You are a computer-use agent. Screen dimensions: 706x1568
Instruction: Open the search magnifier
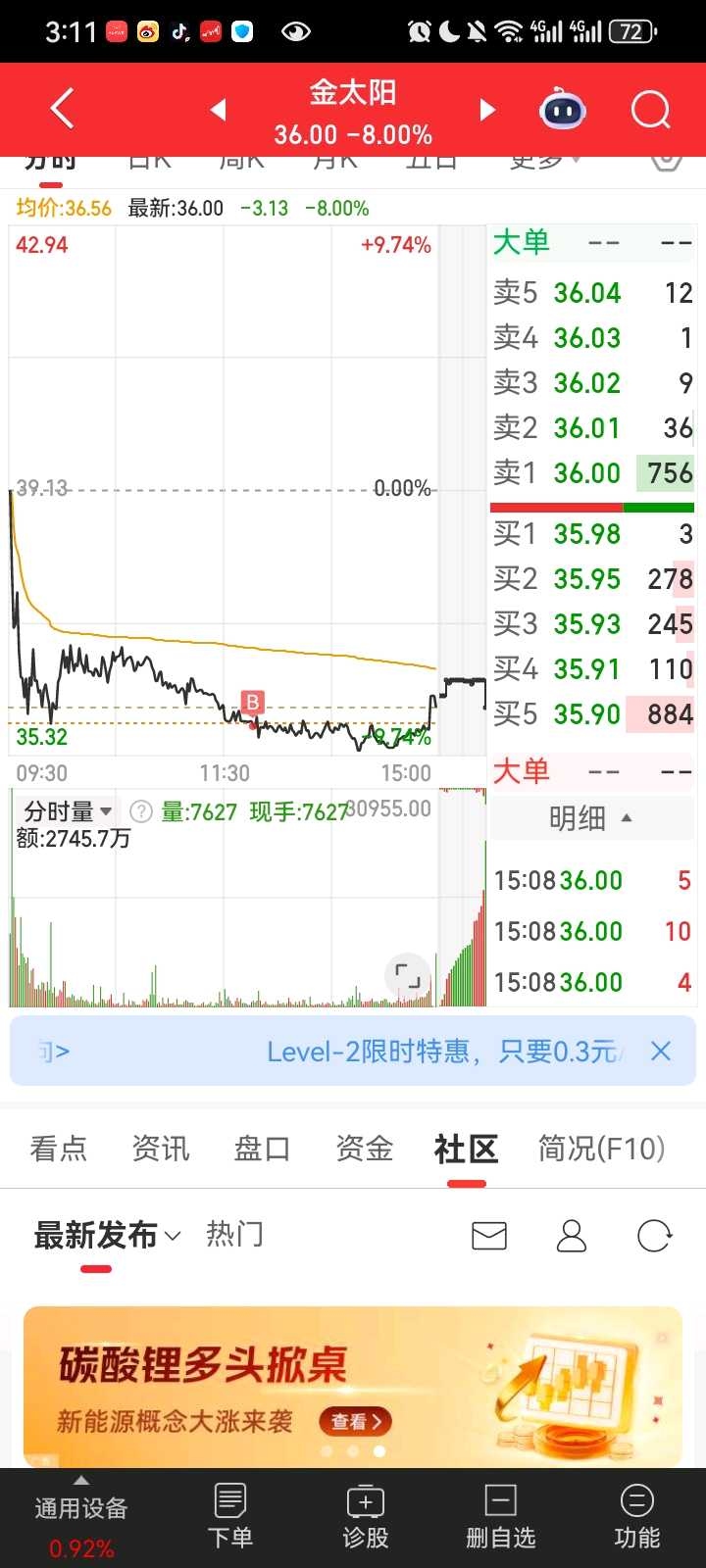coord(650,110)
